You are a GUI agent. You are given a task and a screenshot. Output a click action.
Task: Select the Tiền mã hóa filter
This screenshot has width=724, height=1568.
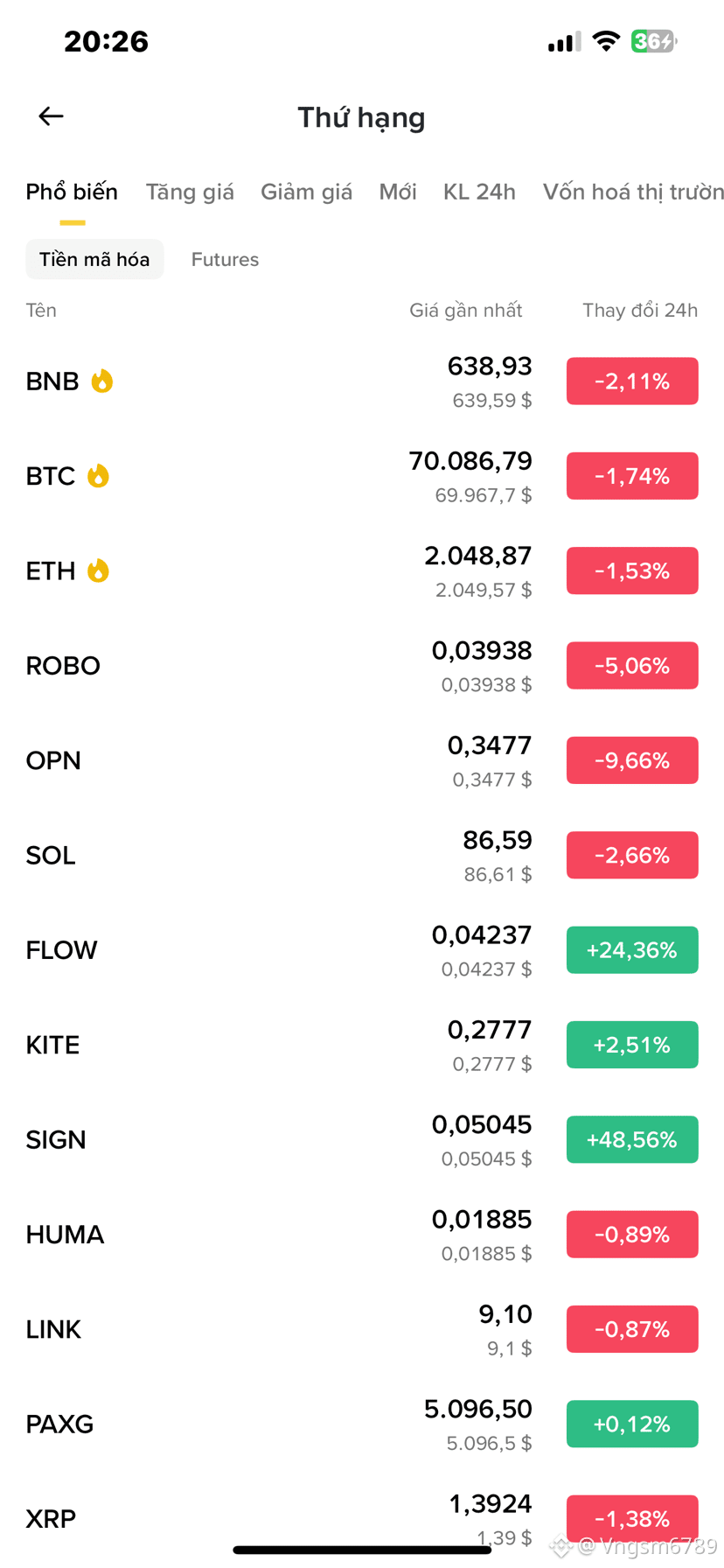pos(94,260)
